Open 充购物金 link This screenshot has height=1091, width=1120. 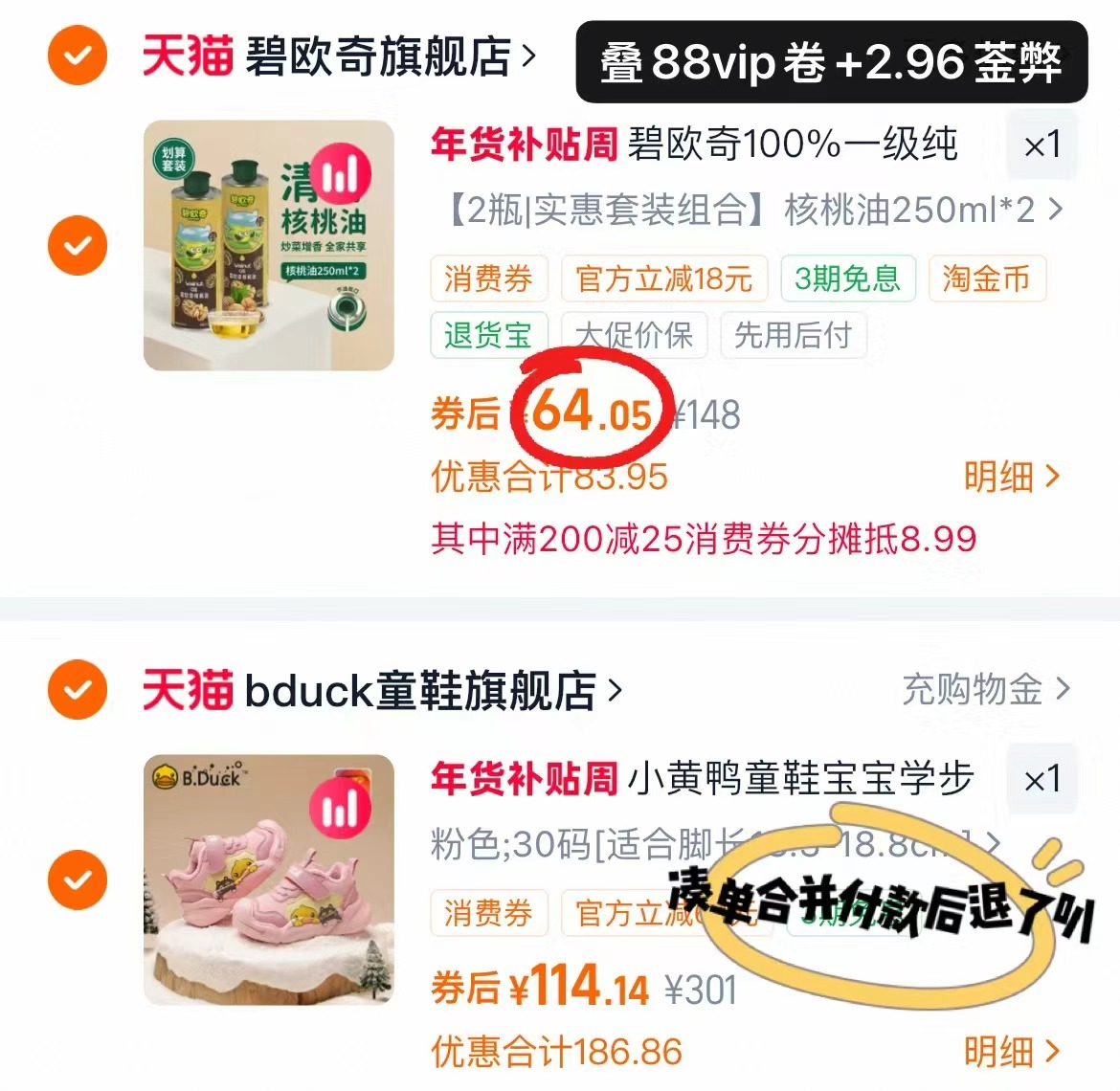(x=985, y=689)
